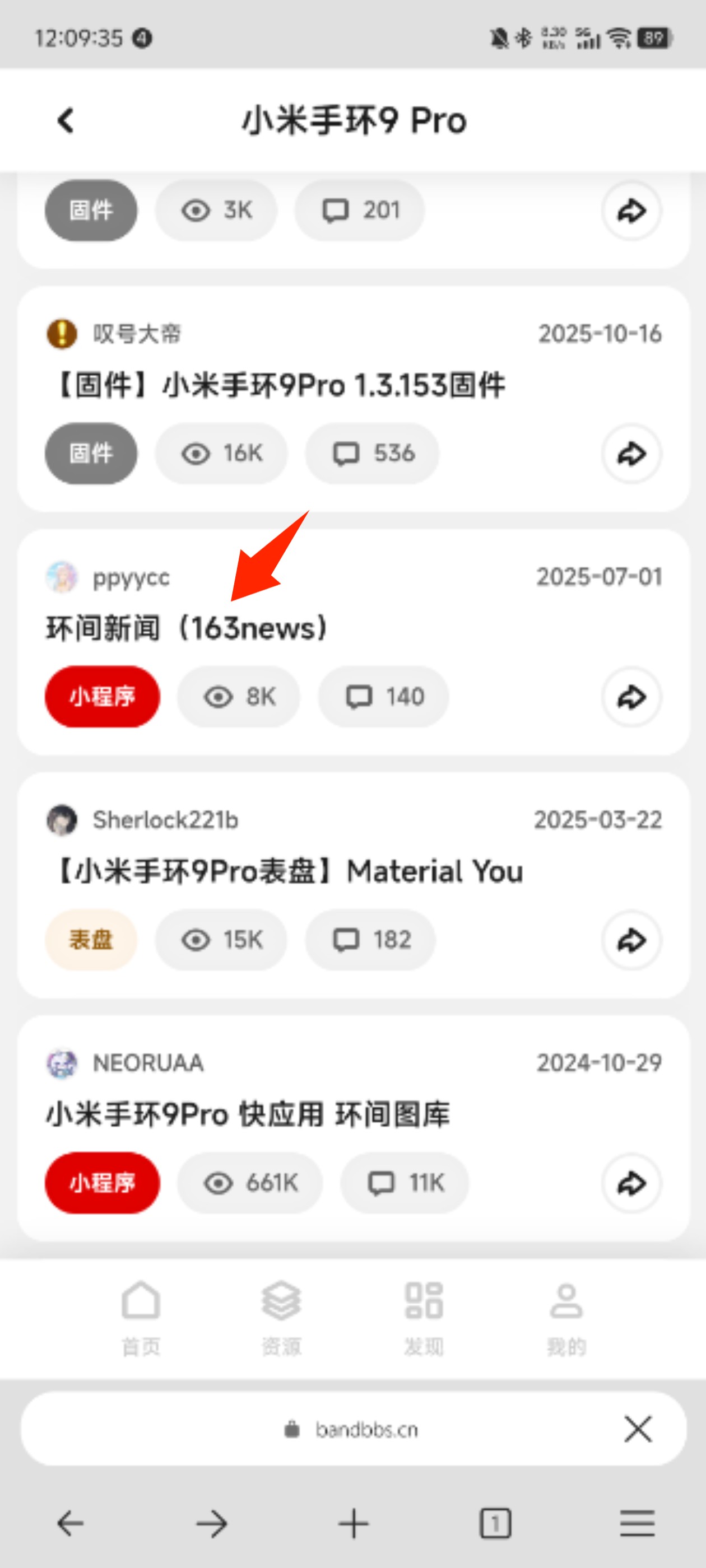Screen dimensions: 706x1568
Task: Open a new browser tab
Action: pos(354,1524)
